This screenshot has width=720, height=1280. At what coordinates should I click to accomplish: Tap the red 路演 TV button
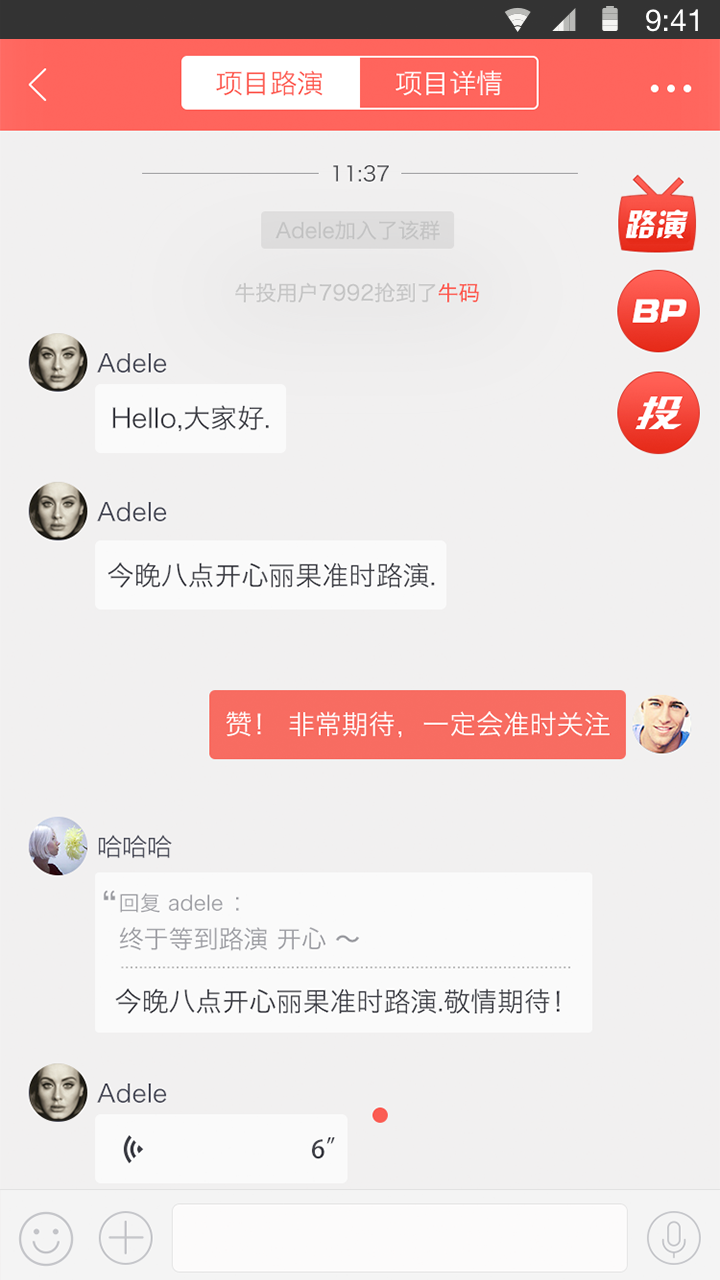(x=657, y=217)
